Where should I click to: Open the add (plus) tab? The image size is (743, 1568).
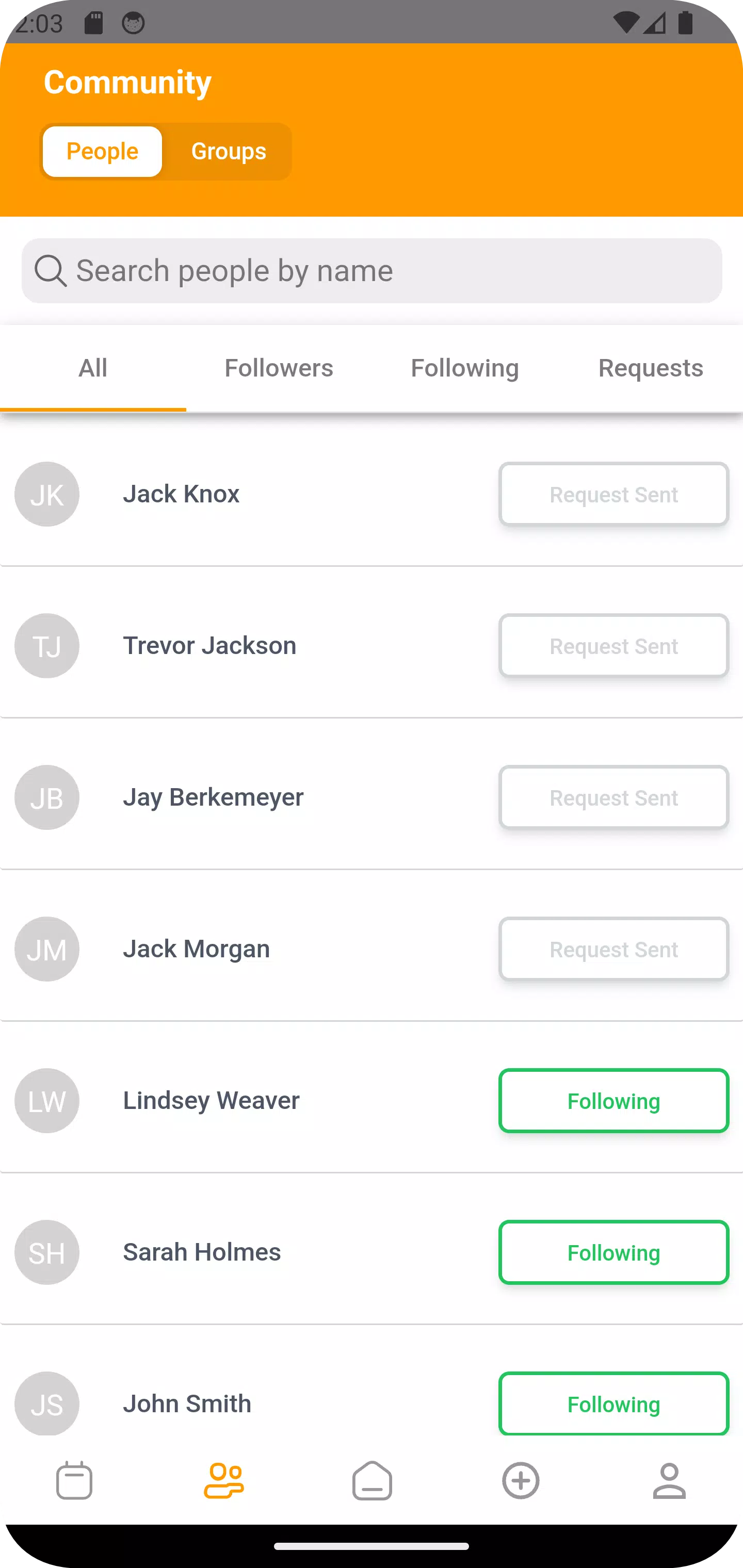tap(521, 1480)
